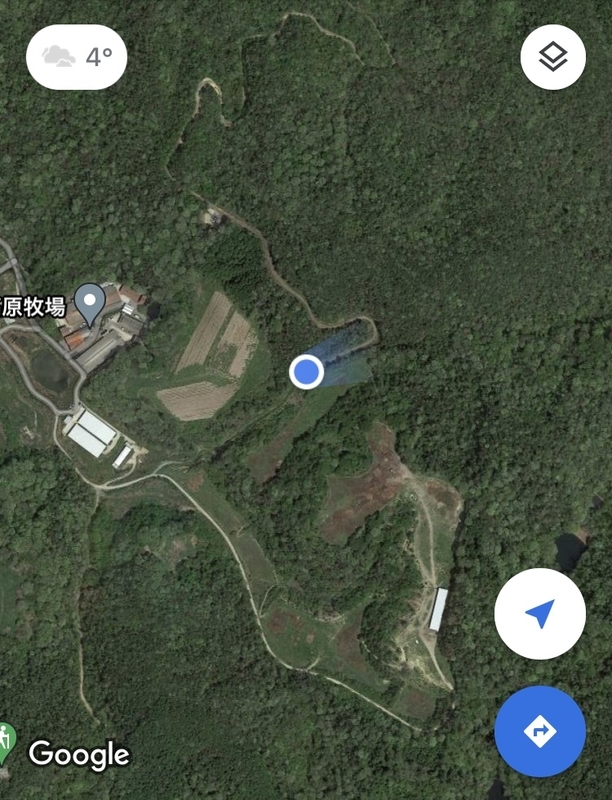Start directions with the blue arrow button
612x800 pixels.
tap(540, 731)
